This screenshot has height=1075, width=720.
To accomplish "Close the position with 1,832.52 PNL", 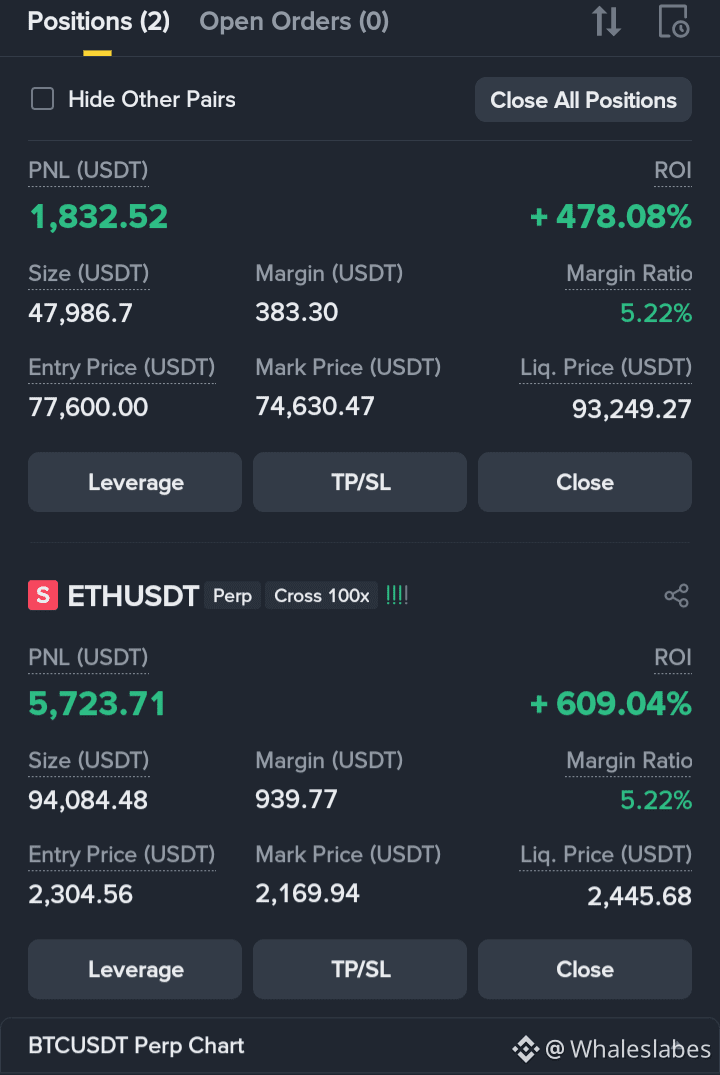I will click(584, 482).
